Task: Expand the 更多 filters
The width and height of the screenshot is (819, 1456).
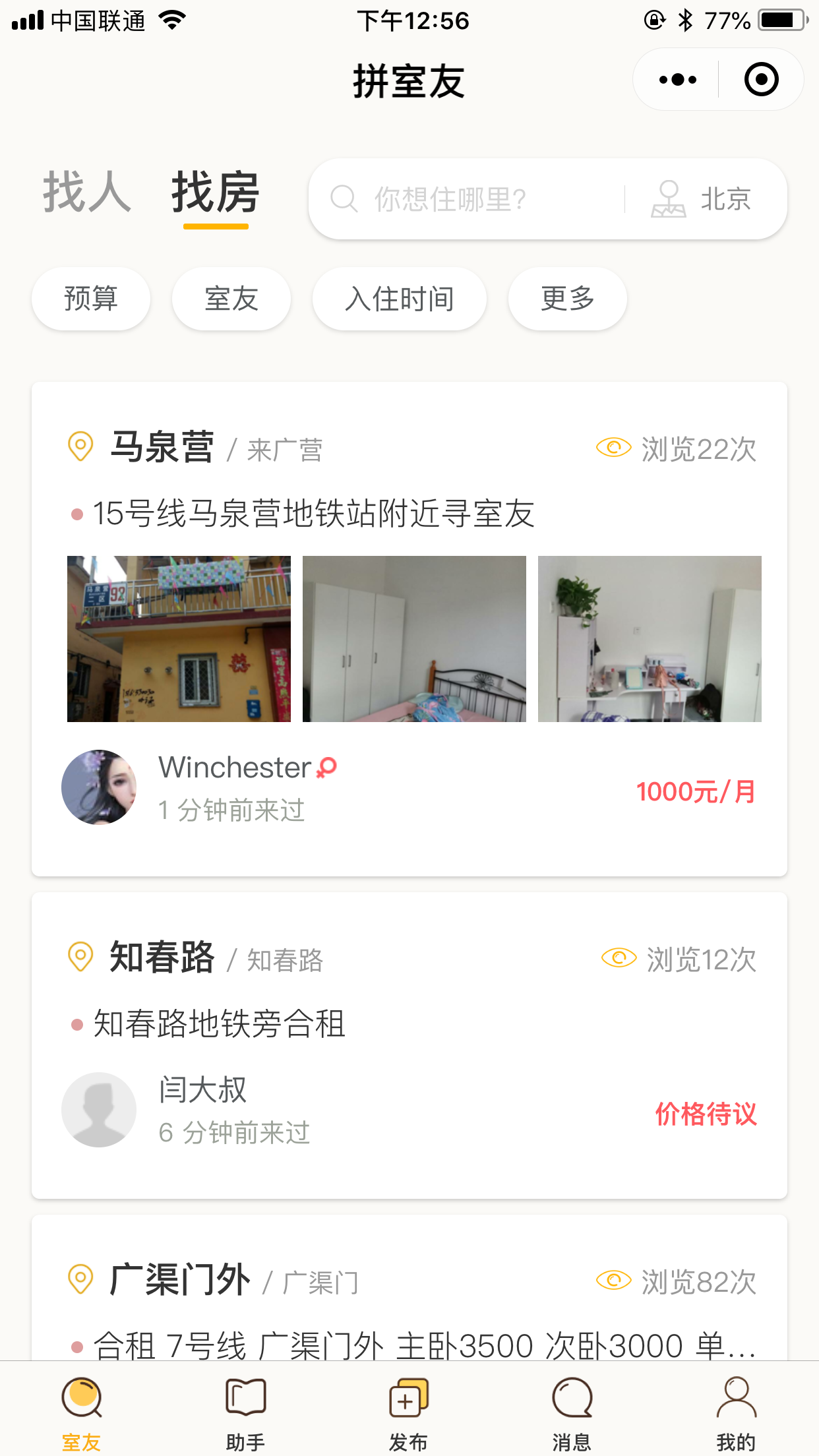Action: [568, 299]
